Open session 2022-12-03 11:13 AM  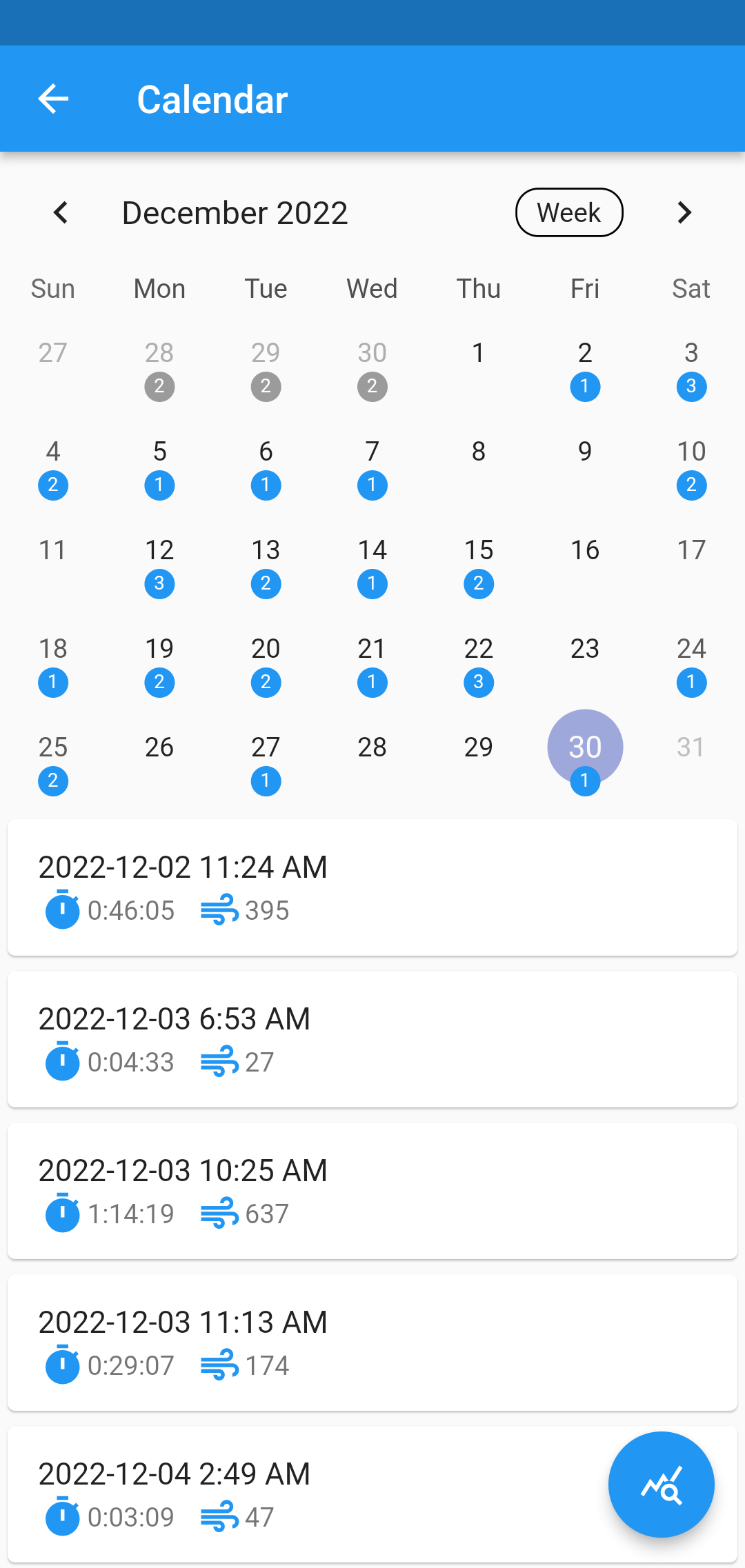click(x=372, y=1343)
